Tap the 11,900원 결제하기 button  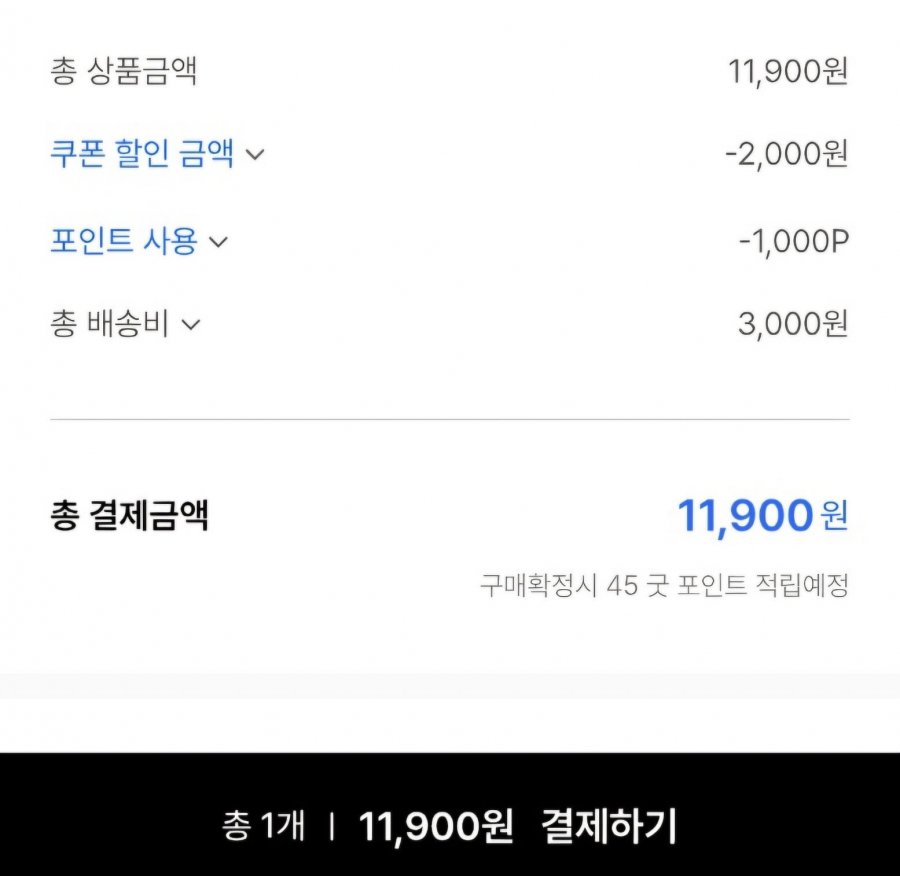(x=450, y=826)
